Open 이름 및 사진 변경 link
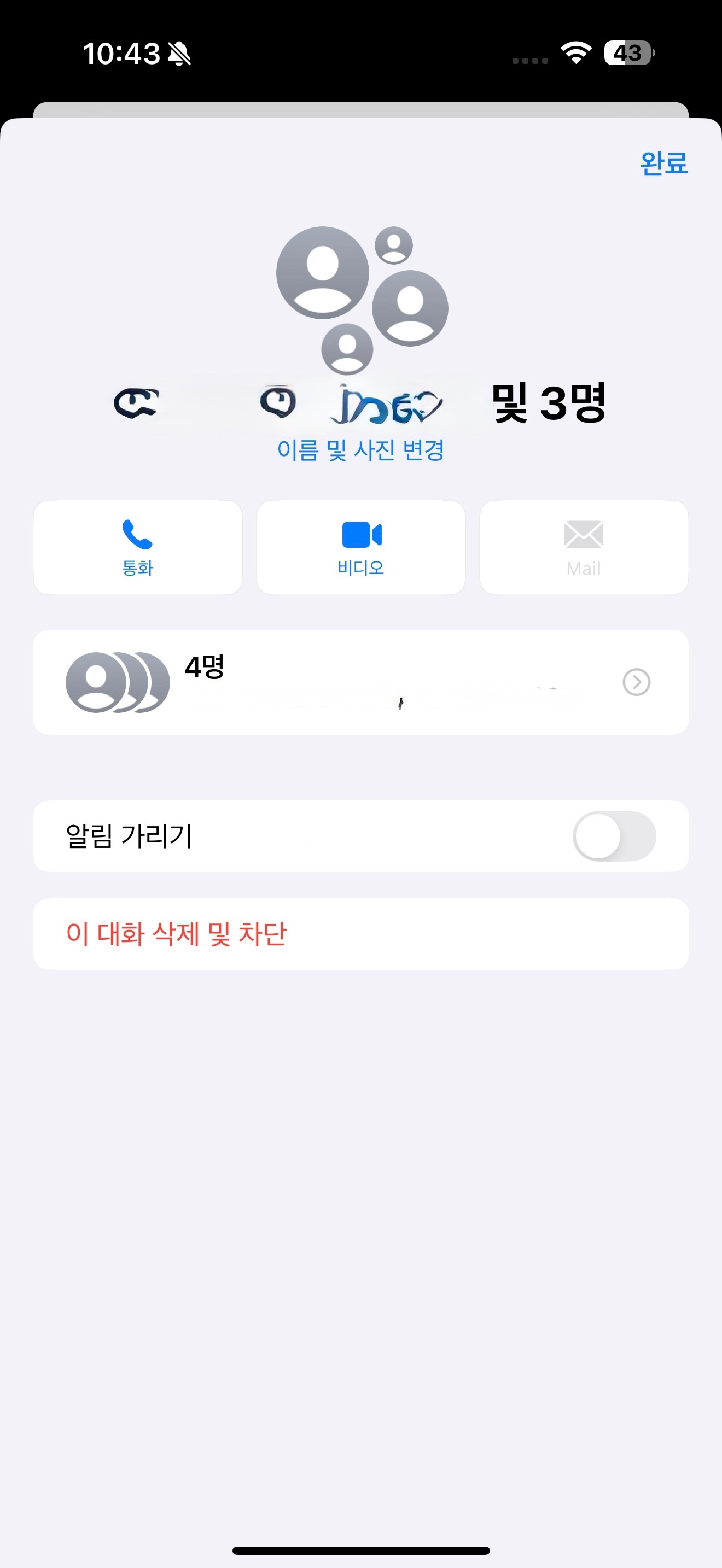The height and width of the screenshot is (1568, 722). (x=360, y=450)
